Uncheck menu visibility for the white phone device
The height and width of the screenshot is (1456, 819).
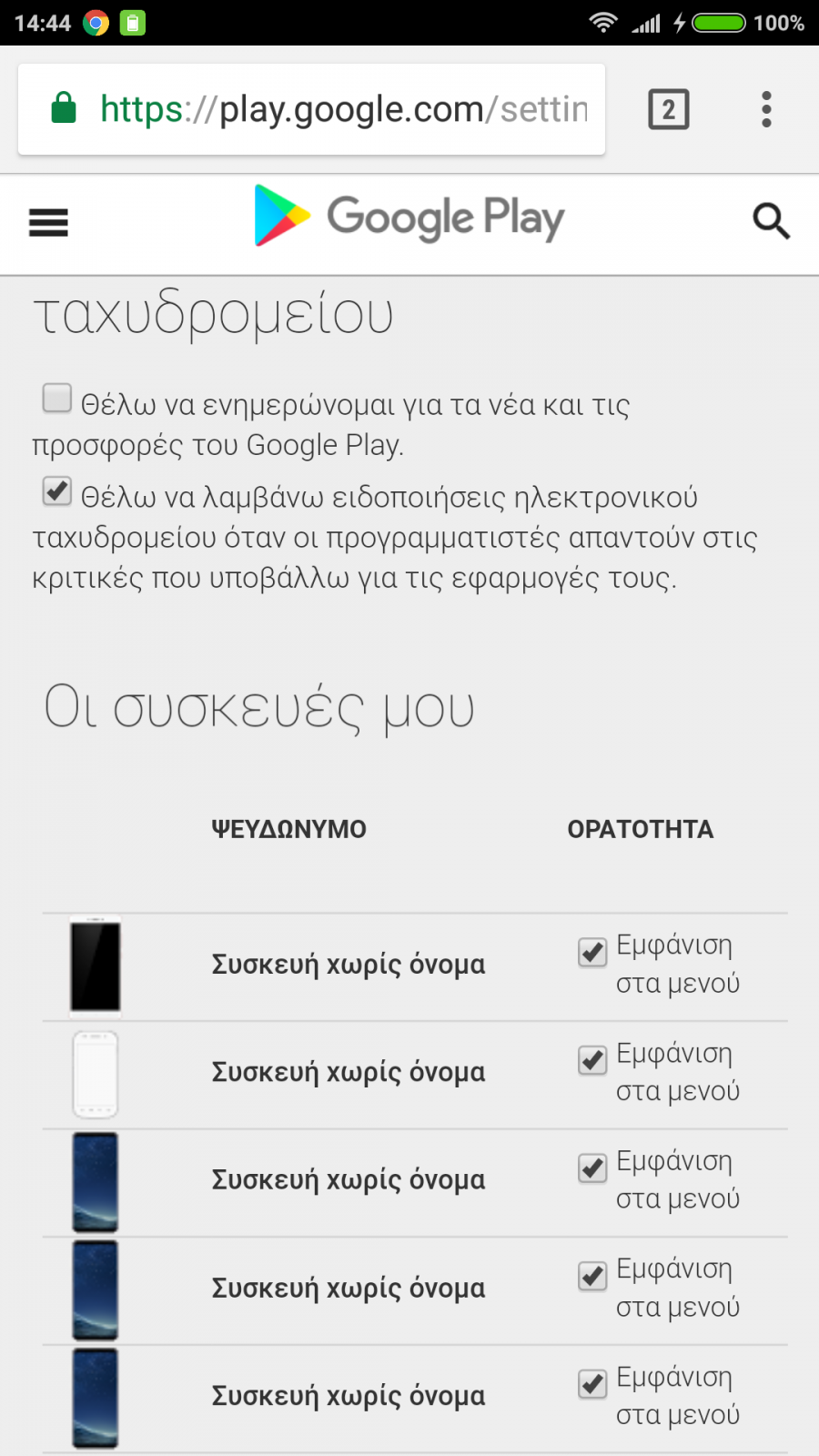(592, 1060)
